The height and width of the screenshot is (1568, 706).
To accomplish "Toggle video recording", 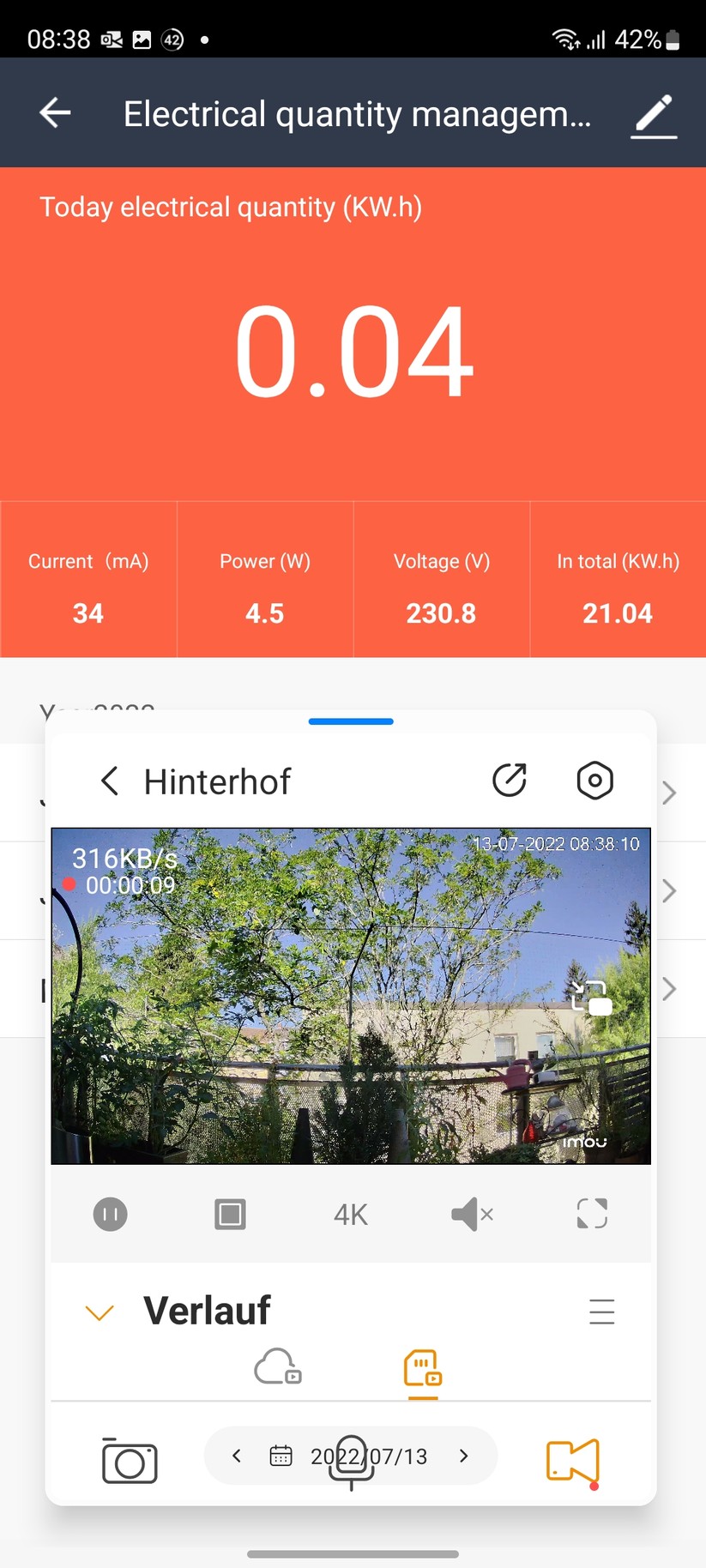I will [572, 1461].
